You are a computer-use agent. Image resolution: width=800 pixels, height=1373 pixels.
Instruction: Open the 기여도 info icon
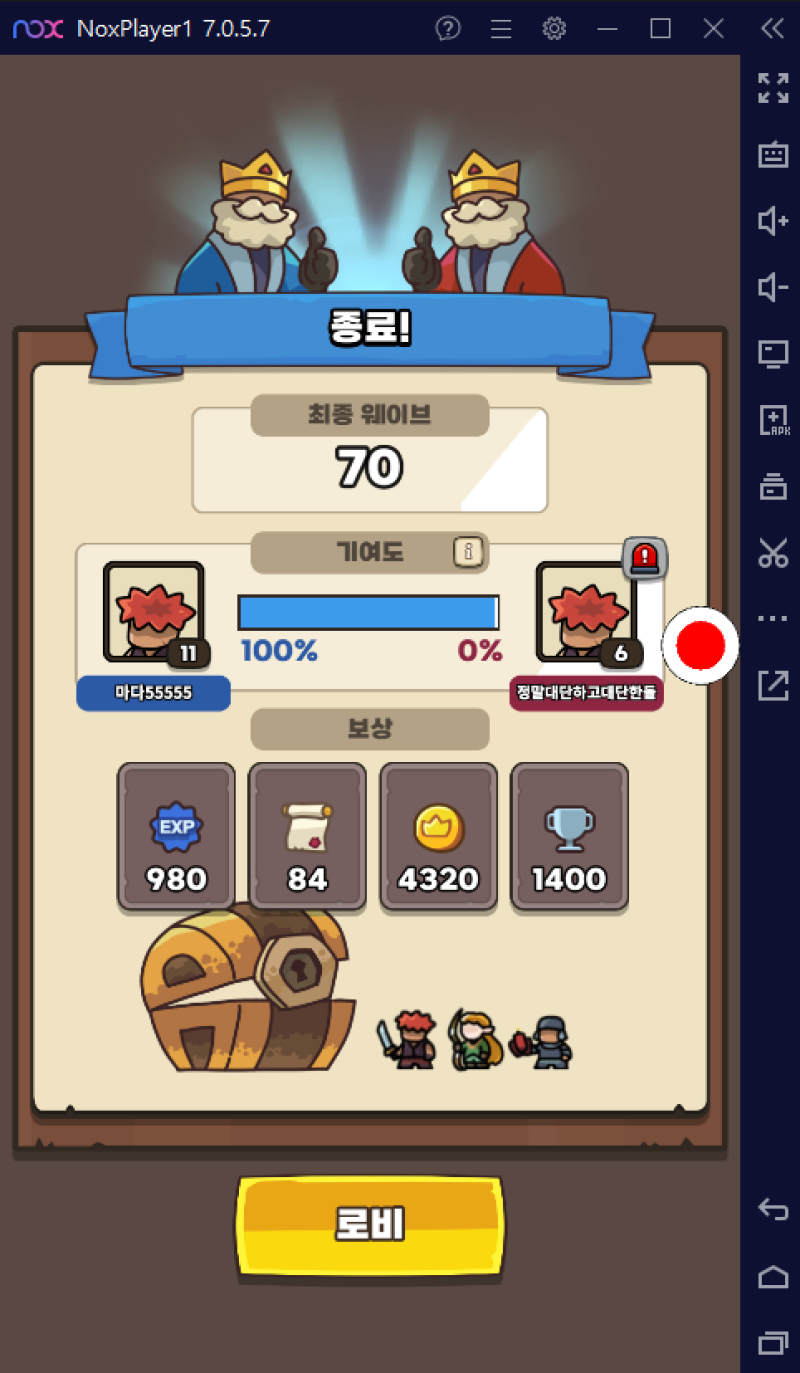(468, 550)
